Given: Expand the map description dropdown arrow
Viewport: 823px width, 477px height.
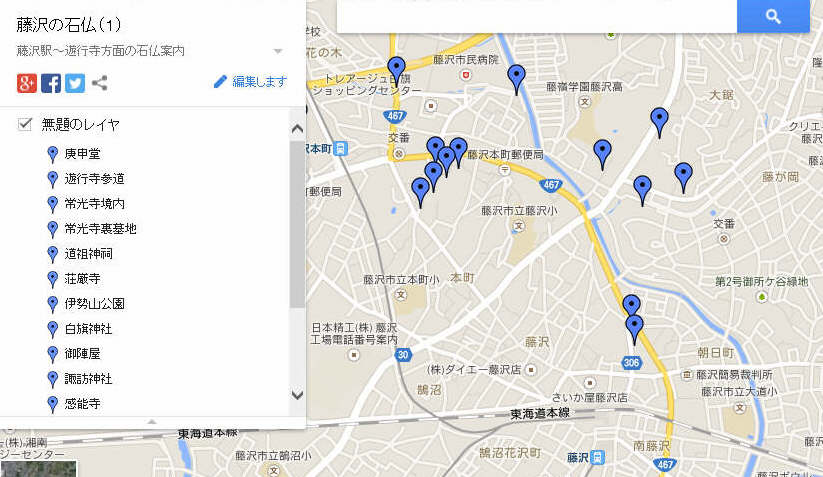Looking at the screenshot, I should (278, 51).
